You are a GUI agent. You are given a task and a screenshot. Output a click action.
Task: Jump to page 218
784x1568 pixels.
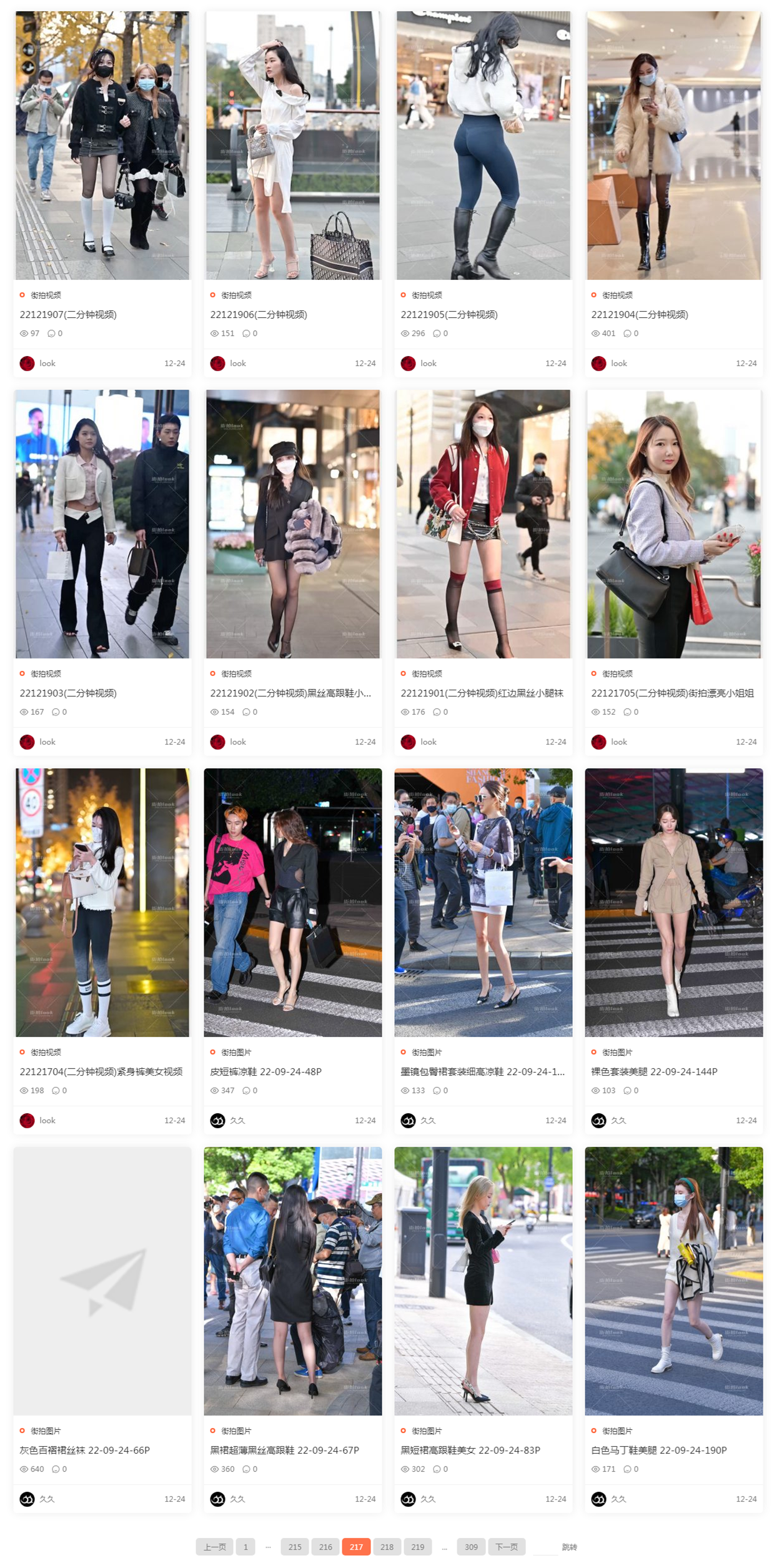[387, 1547]
